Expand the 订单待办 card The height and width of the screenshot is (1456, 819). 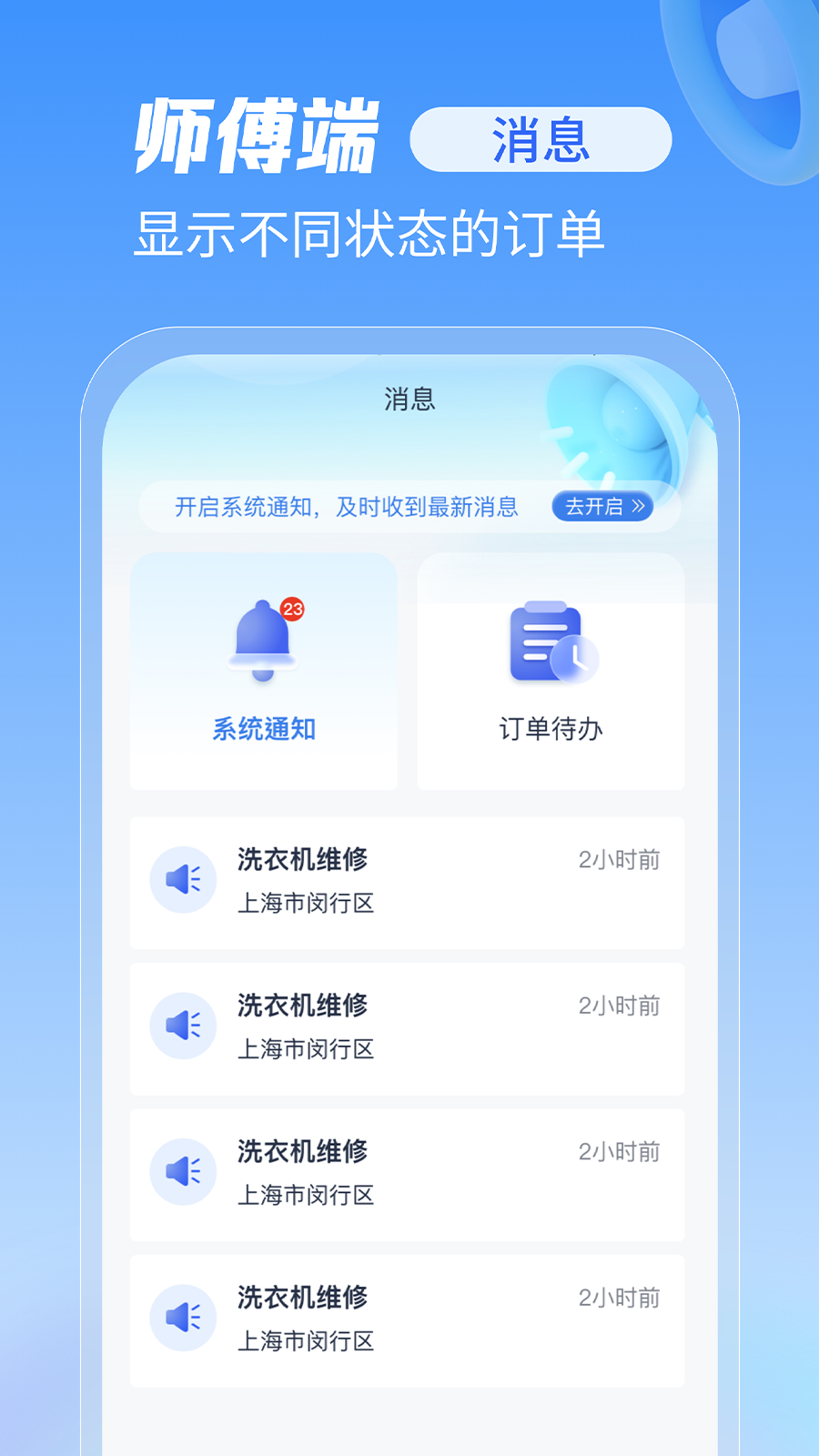(550, 673)
